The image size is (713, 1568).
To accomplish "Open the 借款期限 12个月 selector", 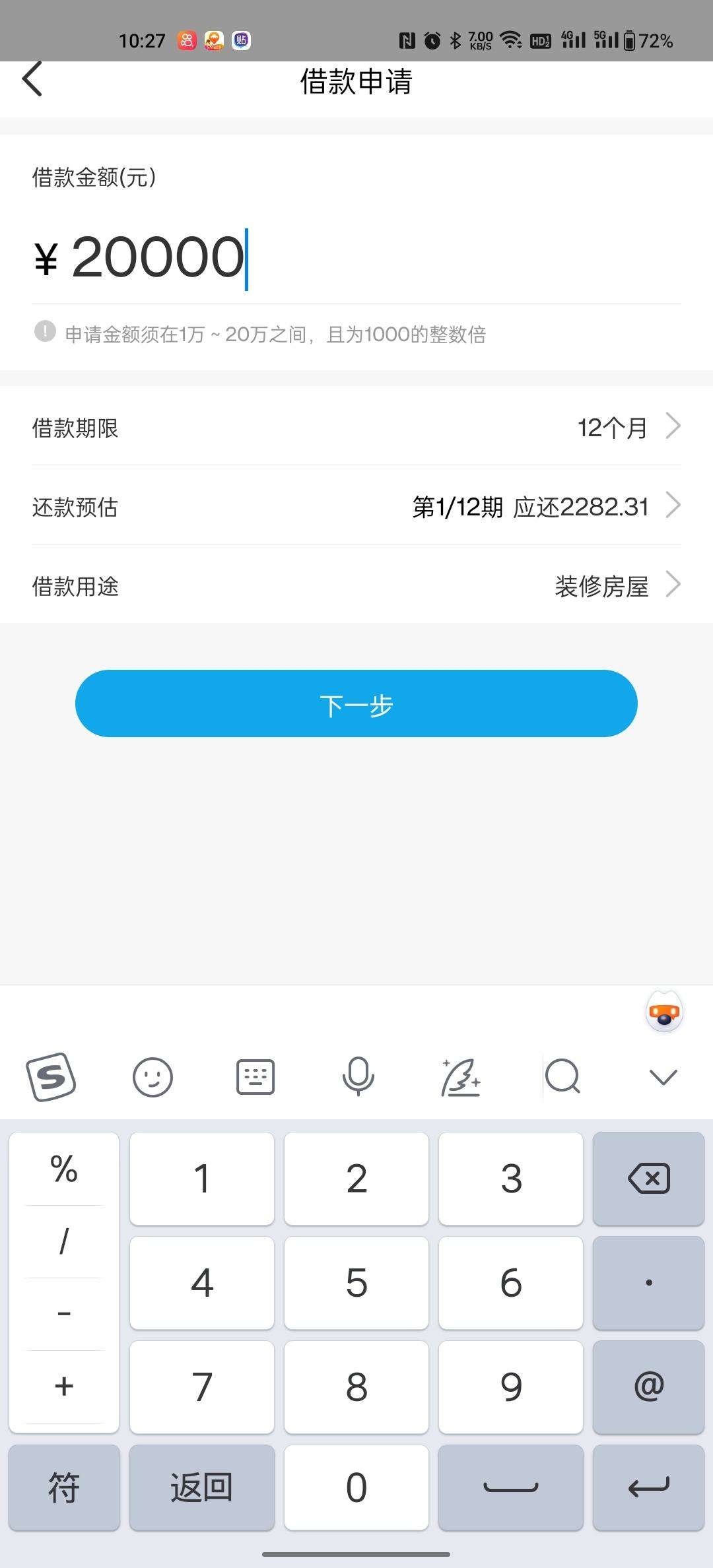I will (356, 427).
